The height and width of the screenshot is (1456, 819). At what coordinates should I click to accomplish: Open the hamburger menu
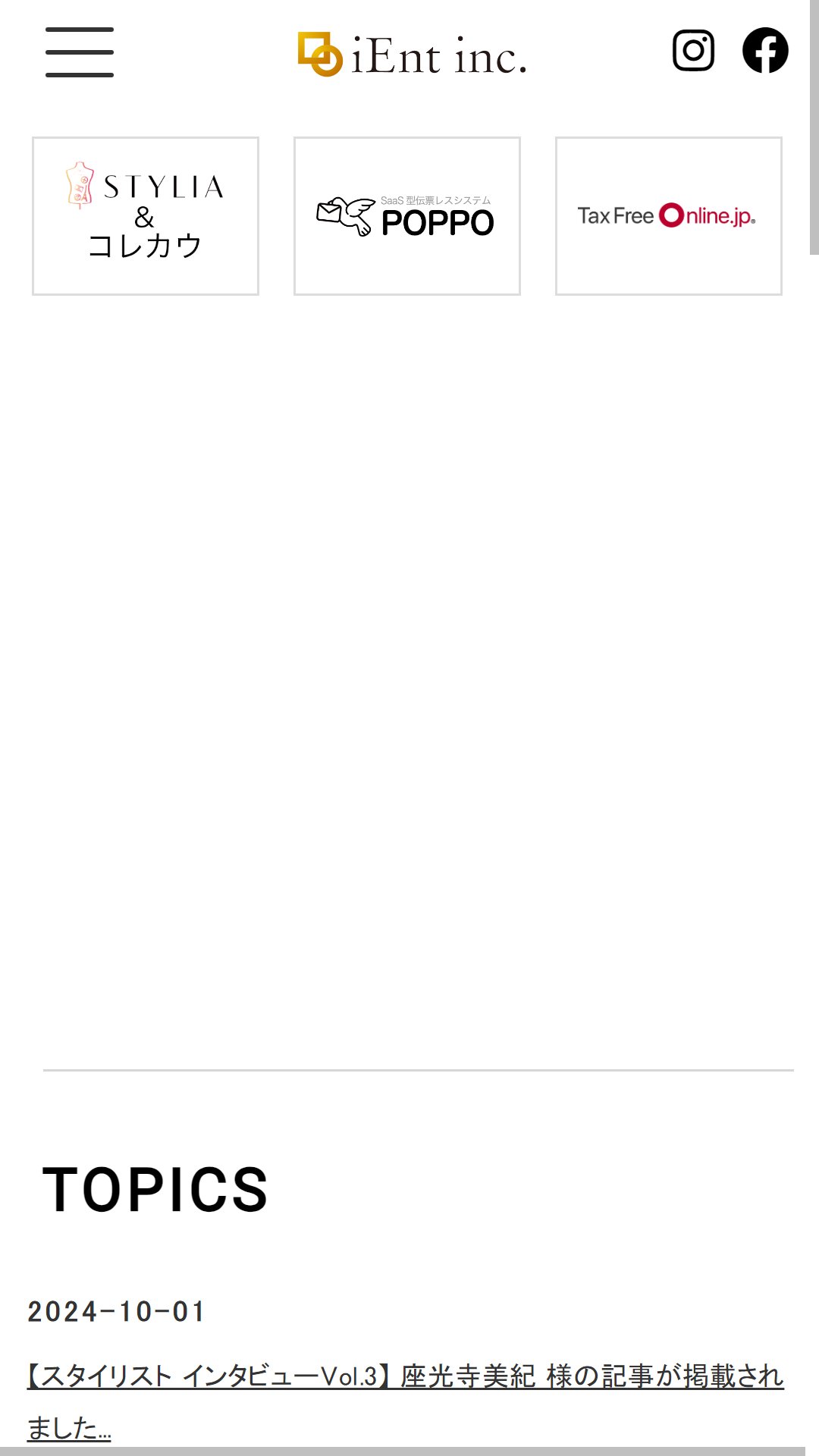[x=80, y=52]
